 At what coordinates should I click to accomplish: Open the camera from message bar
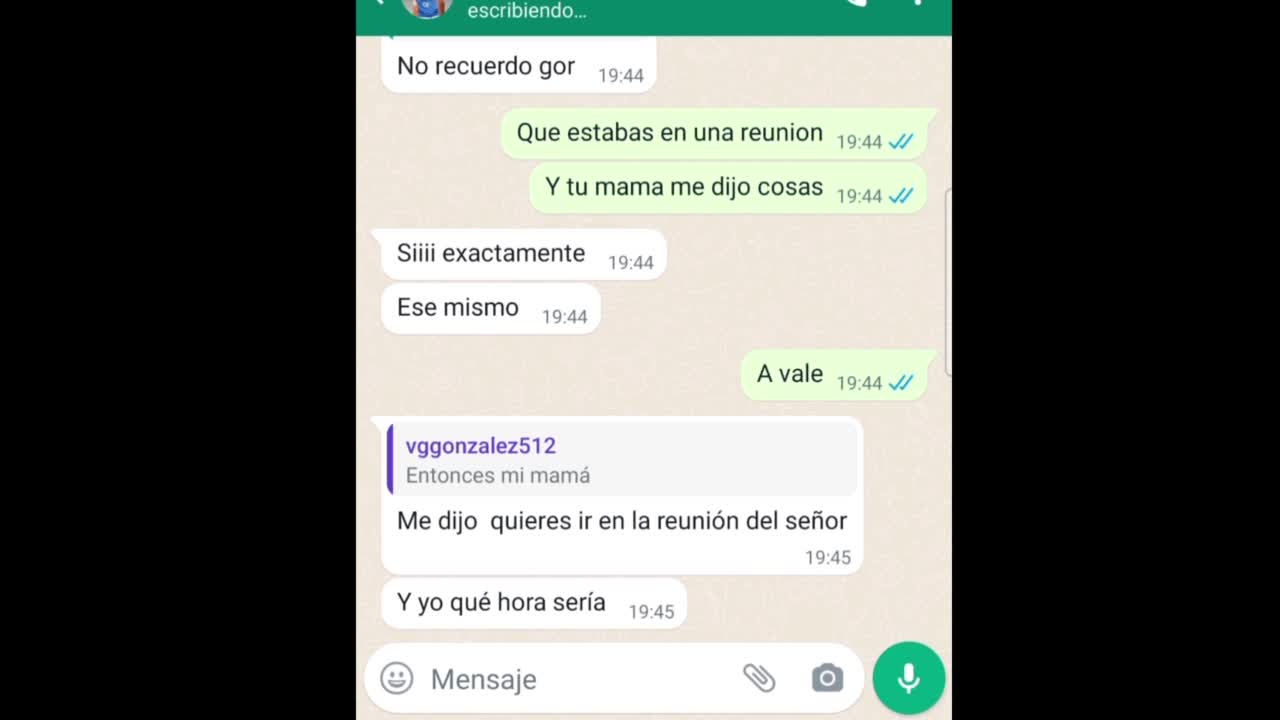(x=827, y=678)
